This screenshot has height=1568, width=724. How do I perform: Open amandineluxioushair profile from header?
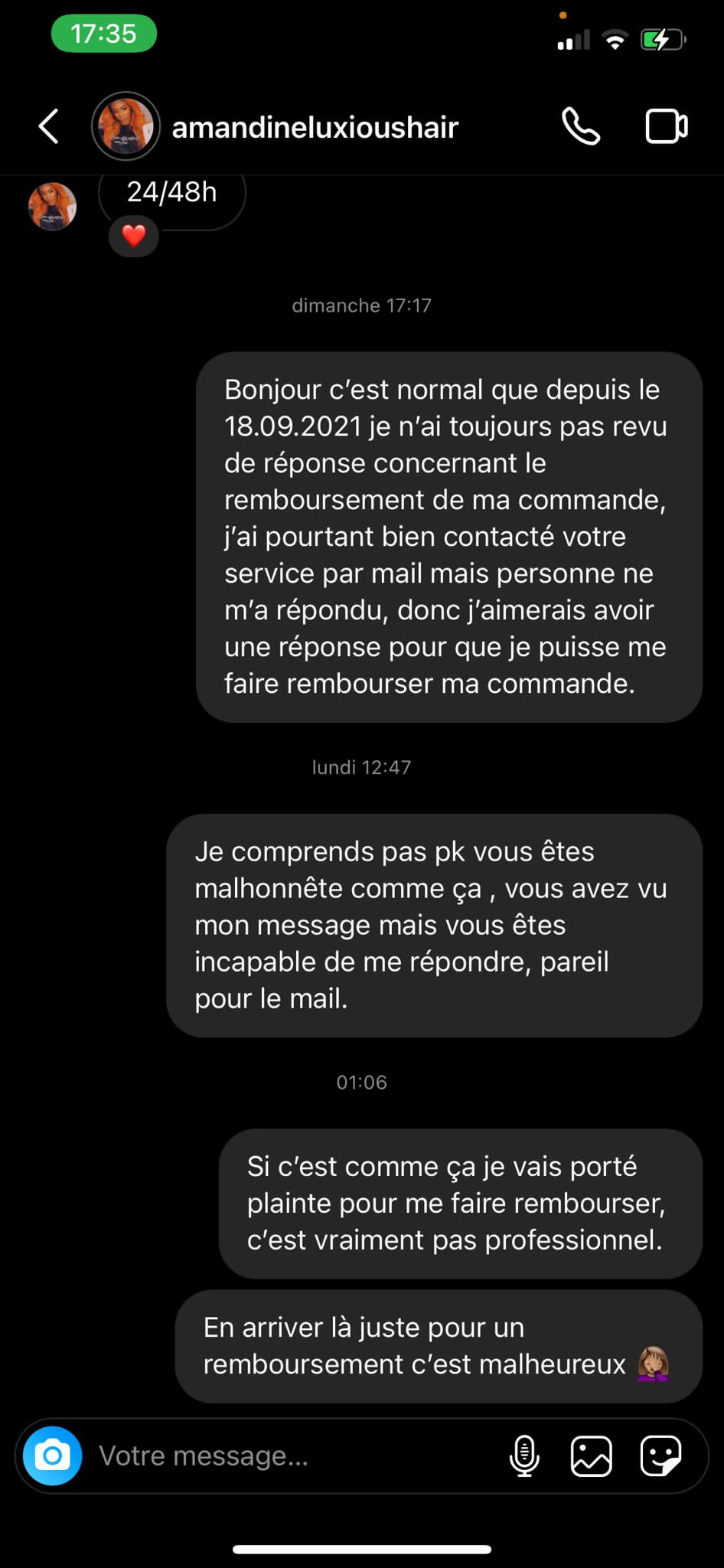[x=314, y=127]
